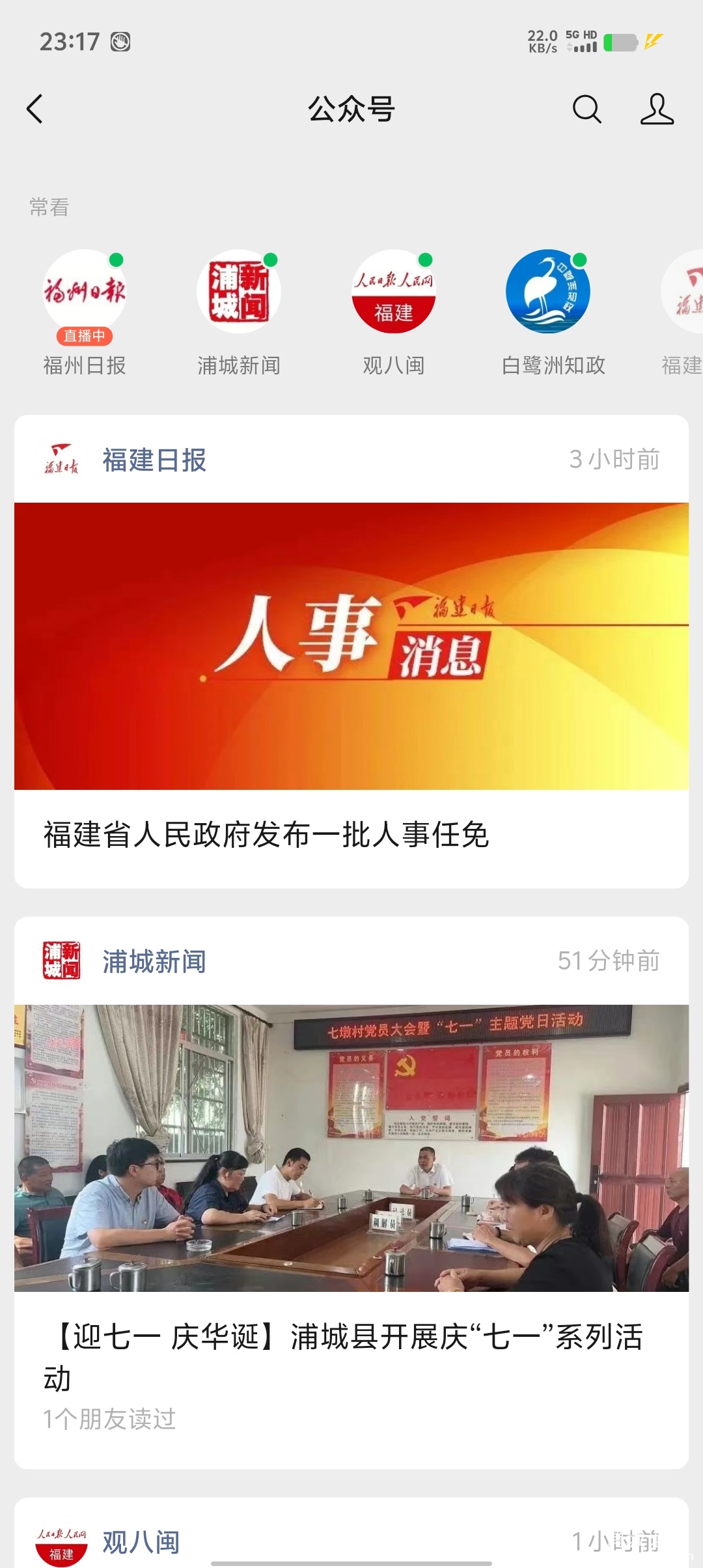Go back from the 公众号 page

pyautogui.click(x=35, y=109)
